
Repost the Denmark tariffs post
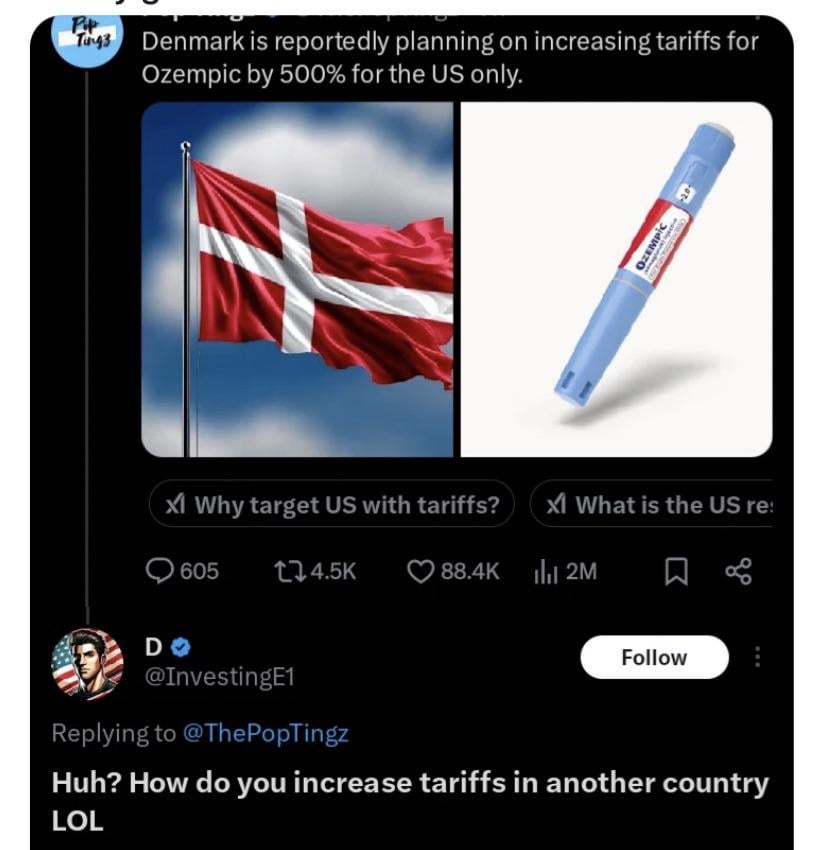pyautogui.click(x=313, y=571)
